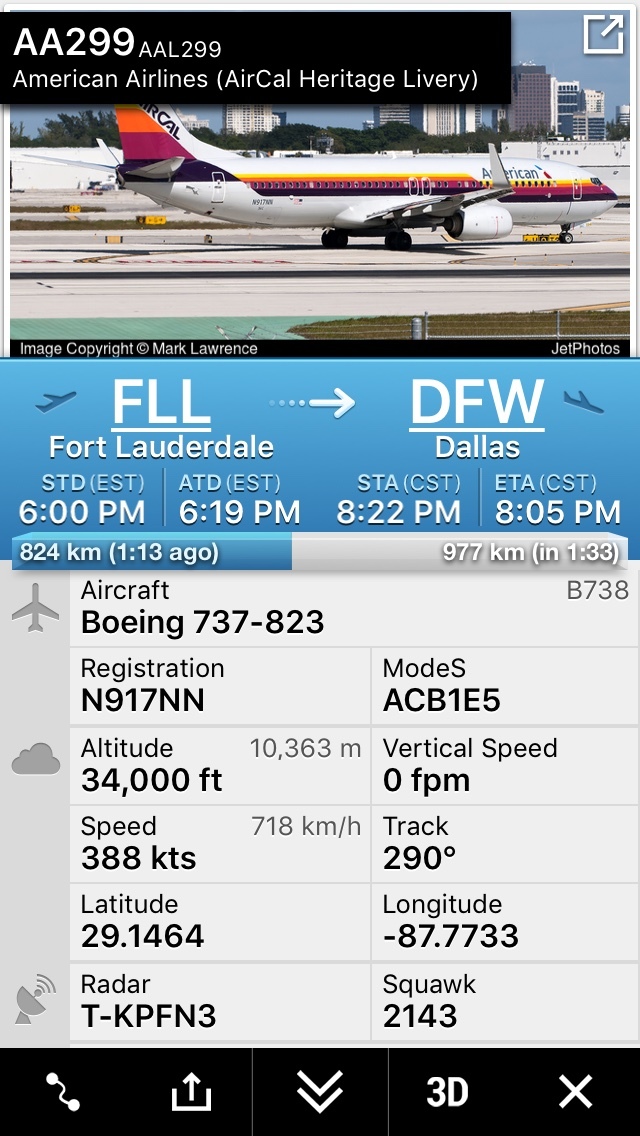640x1136 pixels.
Task: Collapse the flight details panel
Action: [x=320, y=1091]
